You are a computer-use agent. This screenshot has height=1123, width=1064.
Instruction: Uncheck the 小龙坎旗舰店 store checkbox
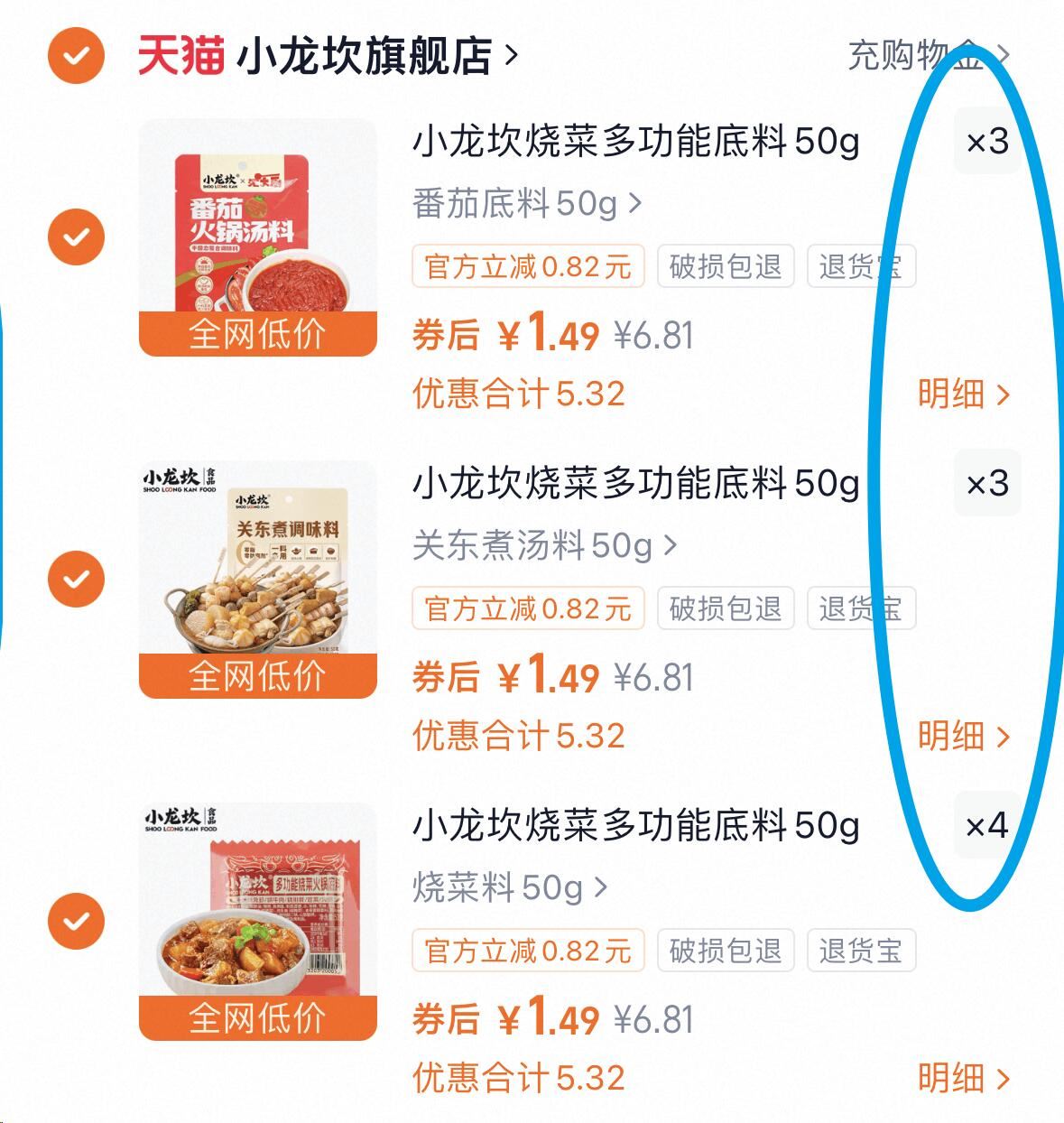76,56
